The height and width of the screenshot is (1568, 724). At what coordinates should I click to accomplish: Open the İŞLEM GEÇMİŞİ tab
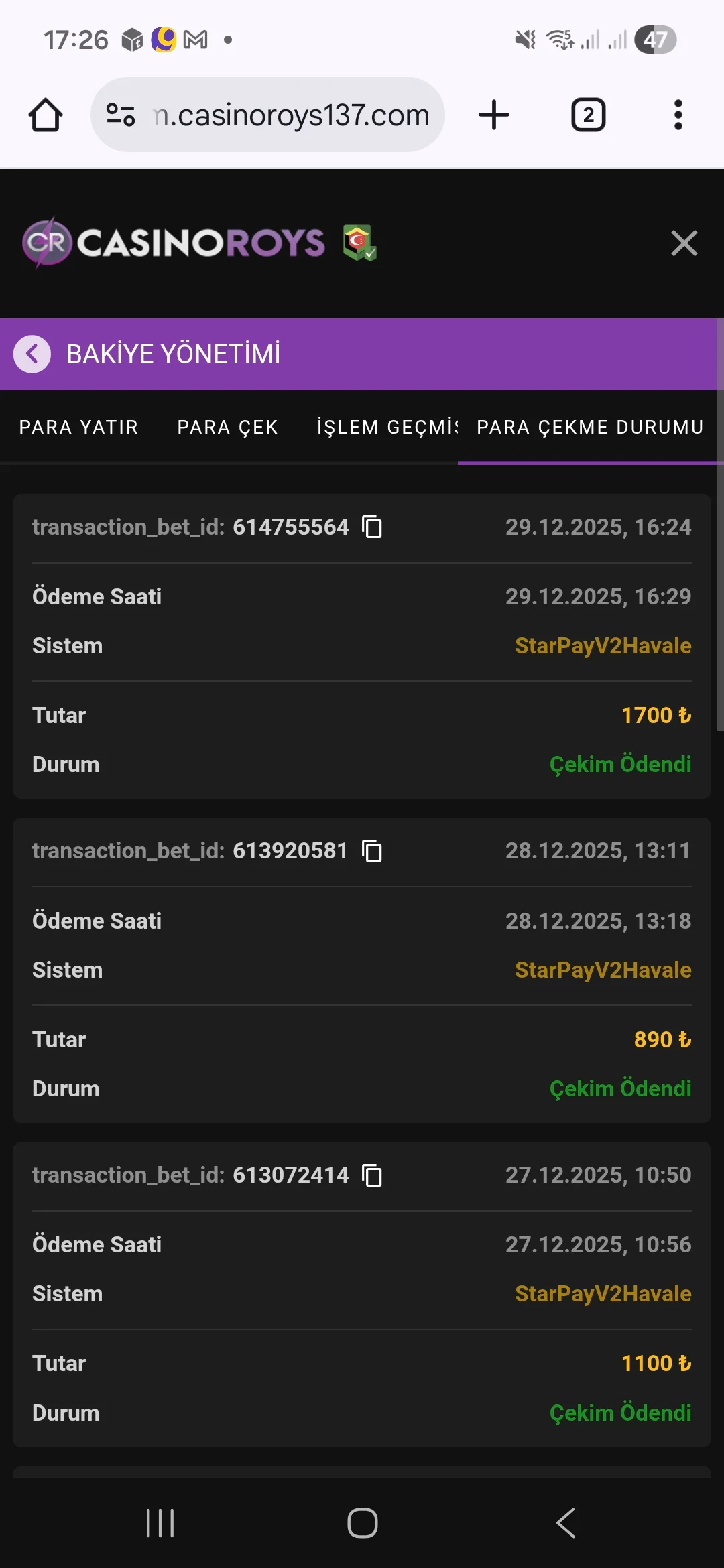pyautogui.click(x=386, y=427)
